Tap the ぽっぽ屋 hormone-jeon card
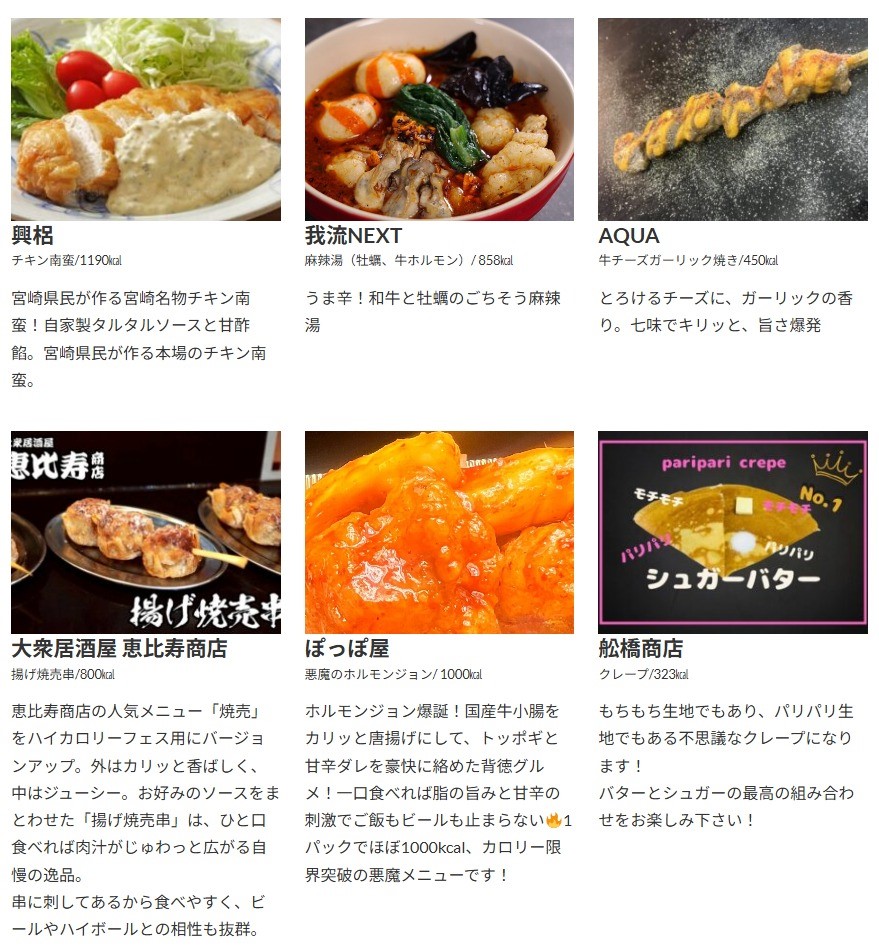The height and width of the screenshot is (949, 879). pos(439,532)
